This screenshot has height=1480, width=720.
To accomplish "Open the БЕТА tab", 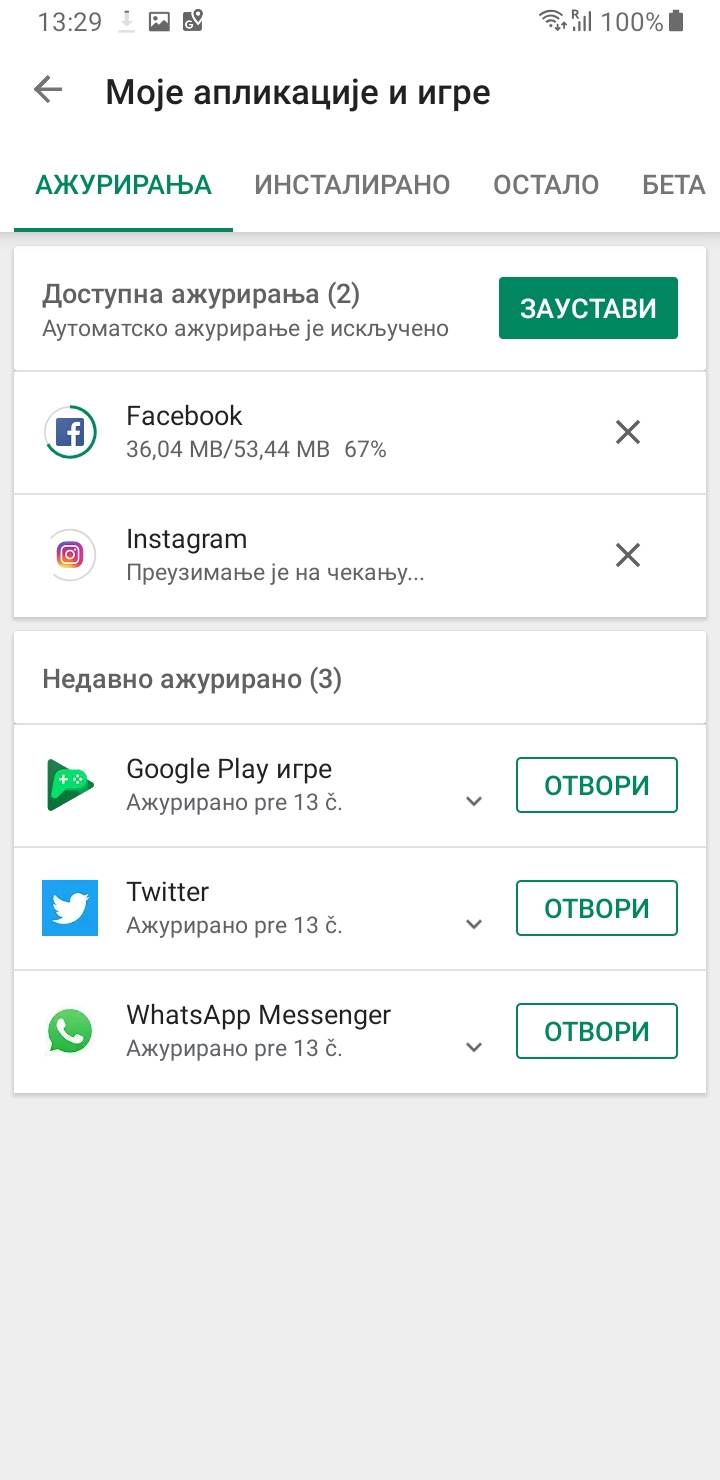I will pyautogui.click(x=674, y=185).
